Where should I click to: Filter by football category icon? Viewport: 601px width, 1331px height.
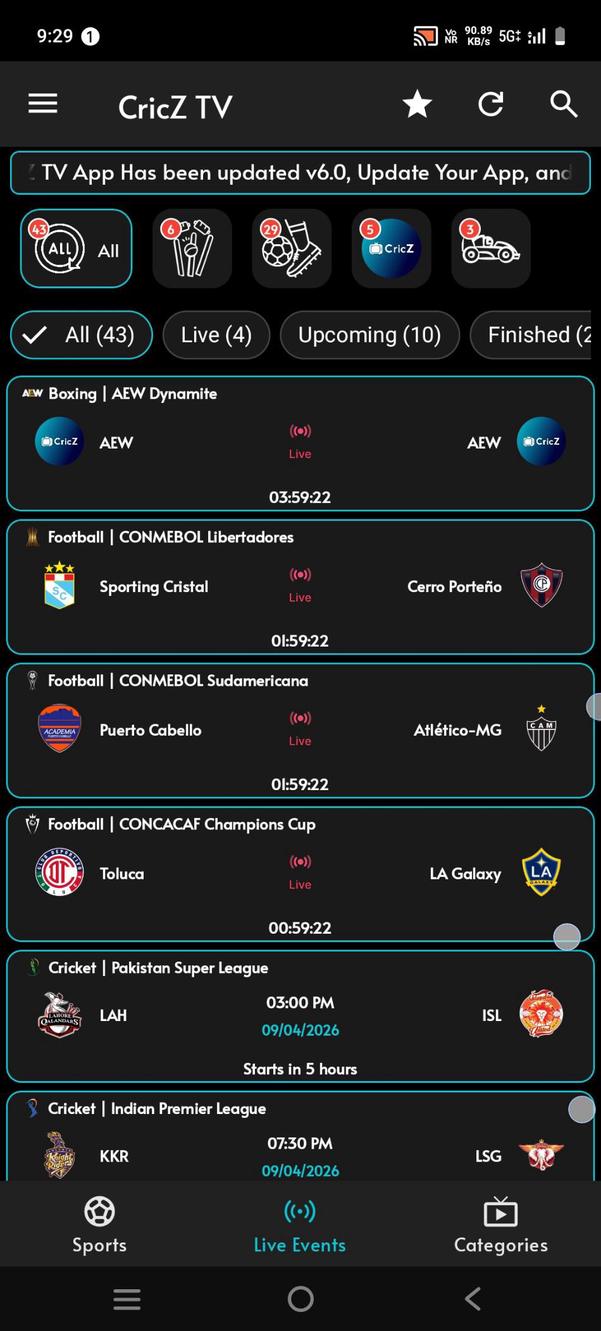coord(291,249)
